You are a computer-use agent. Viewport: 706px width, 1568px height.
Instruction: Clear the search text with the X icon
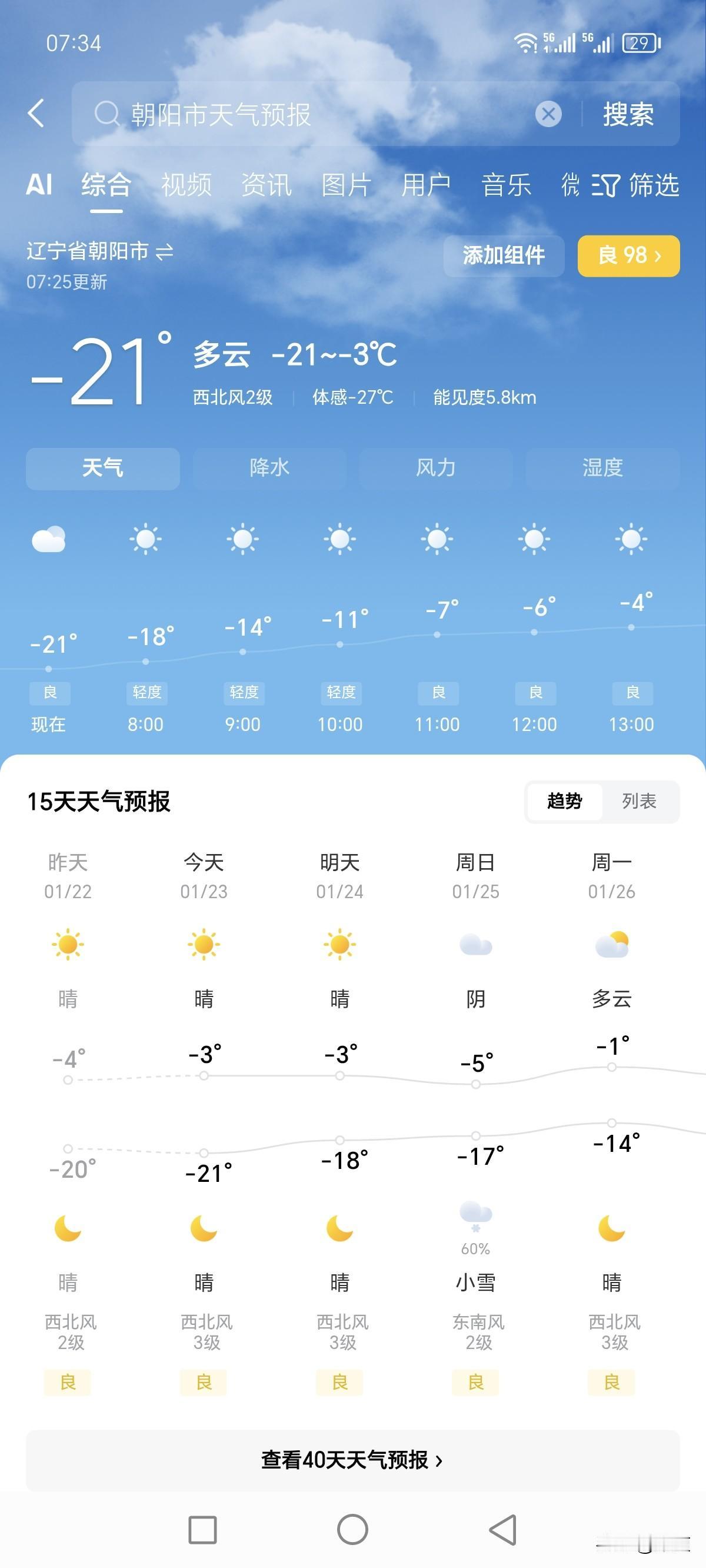(x=548, y=114)
